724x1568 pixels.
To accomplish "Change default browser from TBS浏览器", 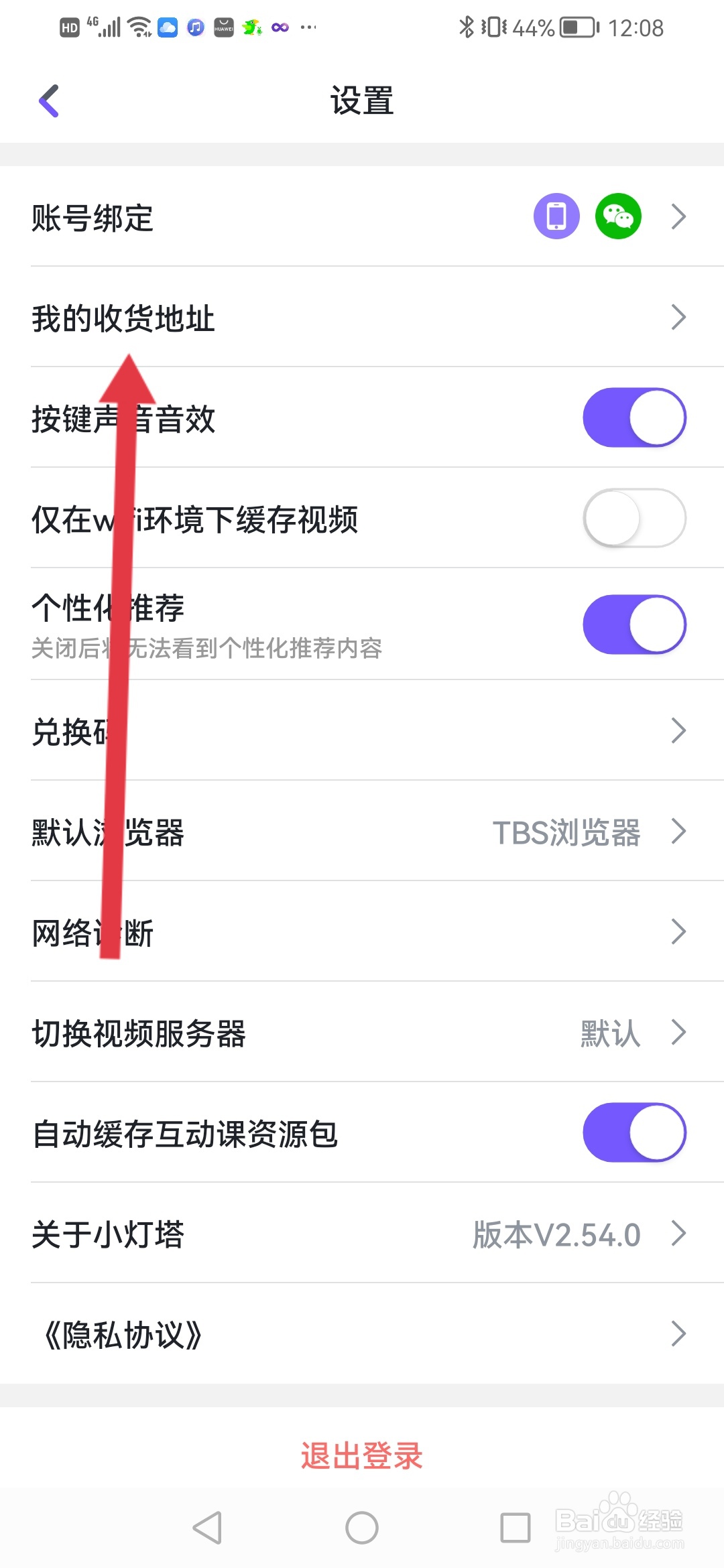I will click(x=362, y=831).
